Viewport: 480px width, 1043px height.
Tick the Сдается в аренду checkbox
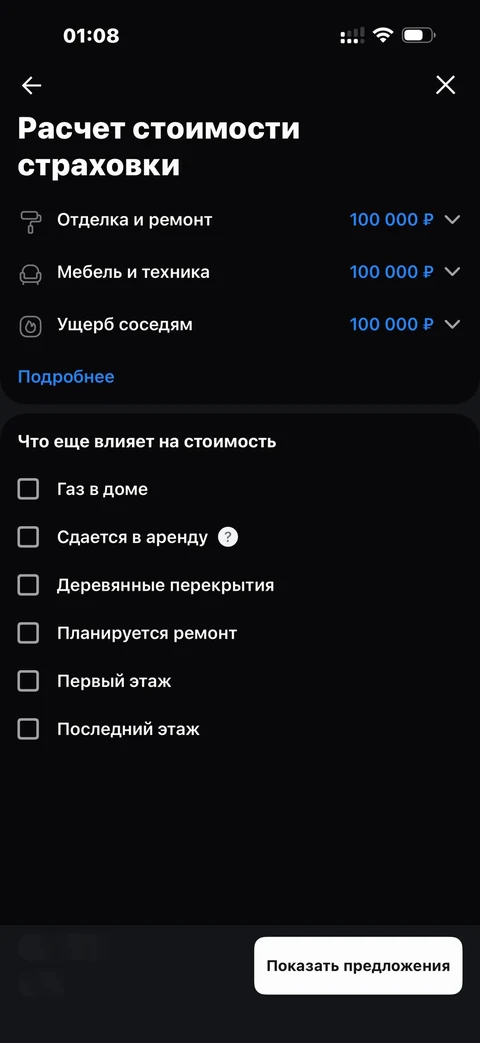click(28, 537)
